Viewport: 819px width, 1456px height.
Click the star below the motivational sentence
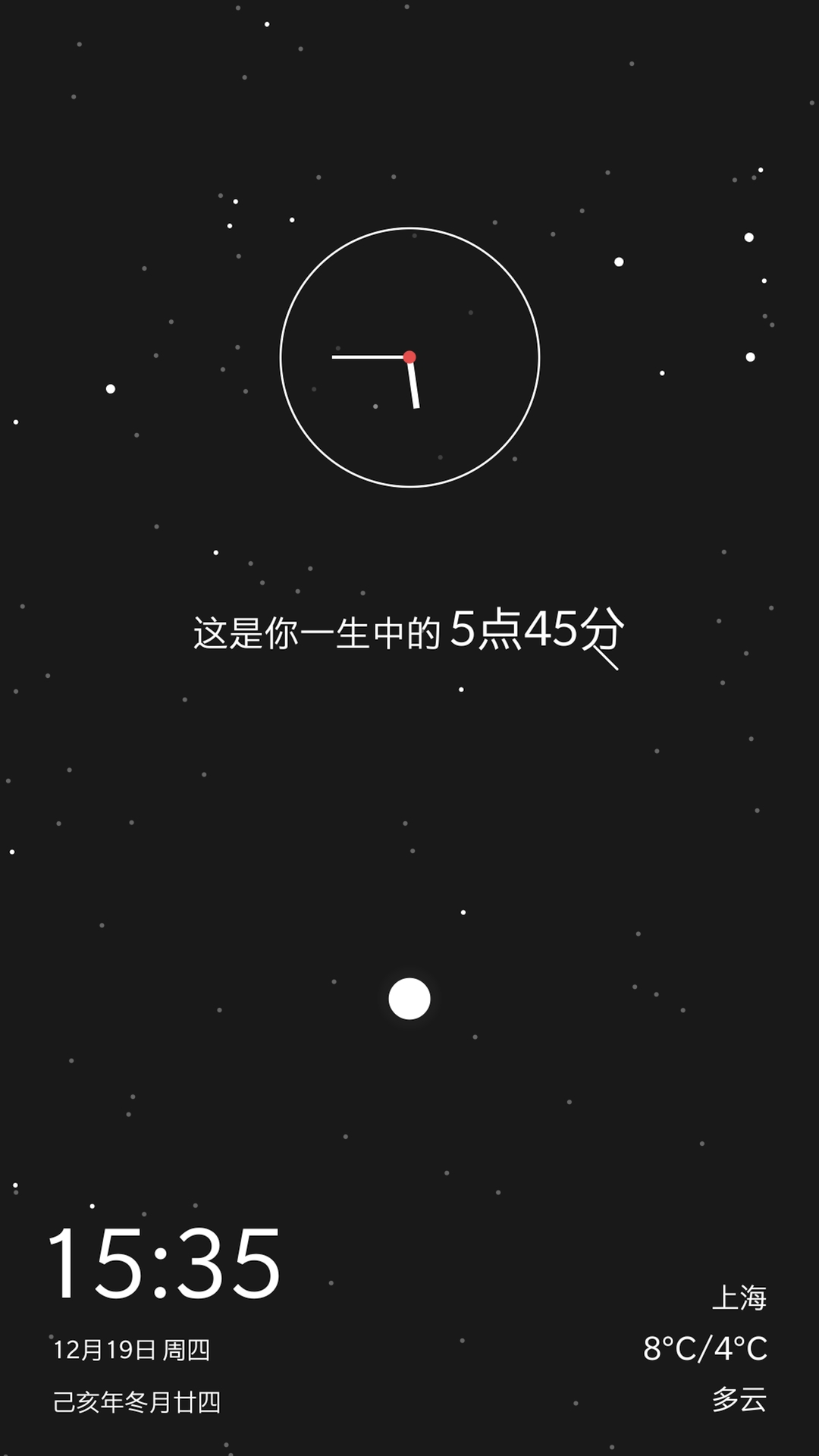[x=461, y=691]
